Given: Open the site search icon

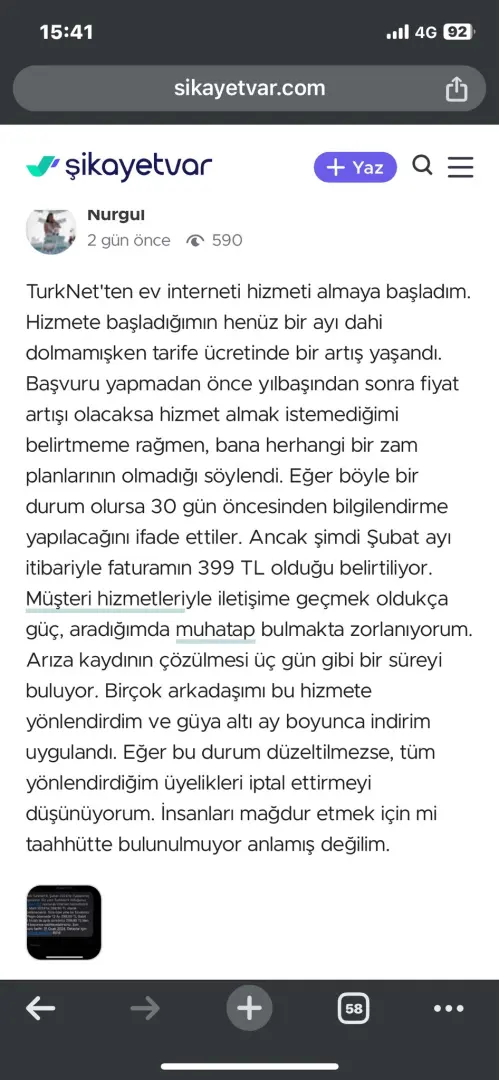Looking at the screenshot, I should tap(422, 166).
